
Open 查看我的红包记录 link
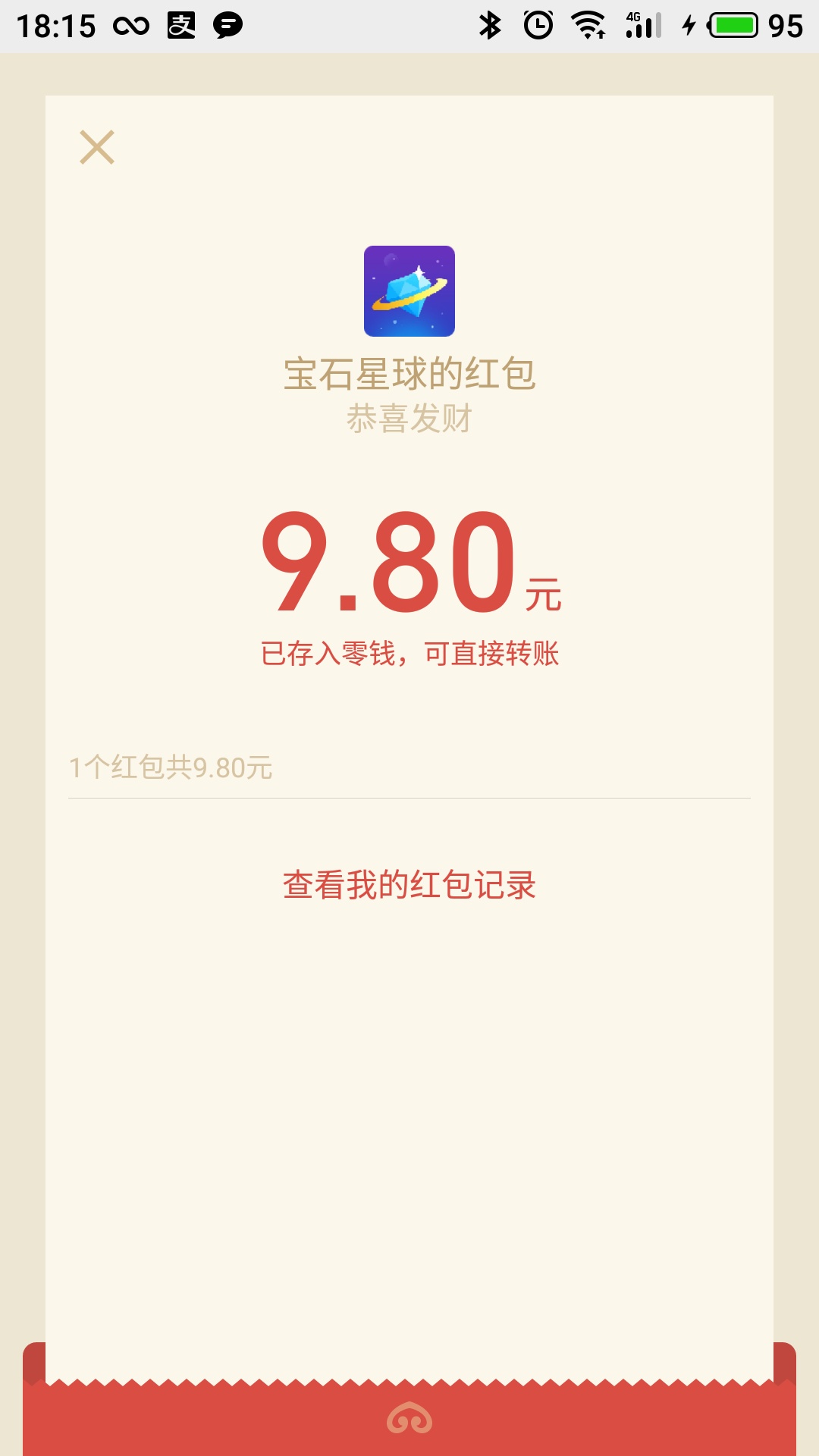[x=409, y=885]
